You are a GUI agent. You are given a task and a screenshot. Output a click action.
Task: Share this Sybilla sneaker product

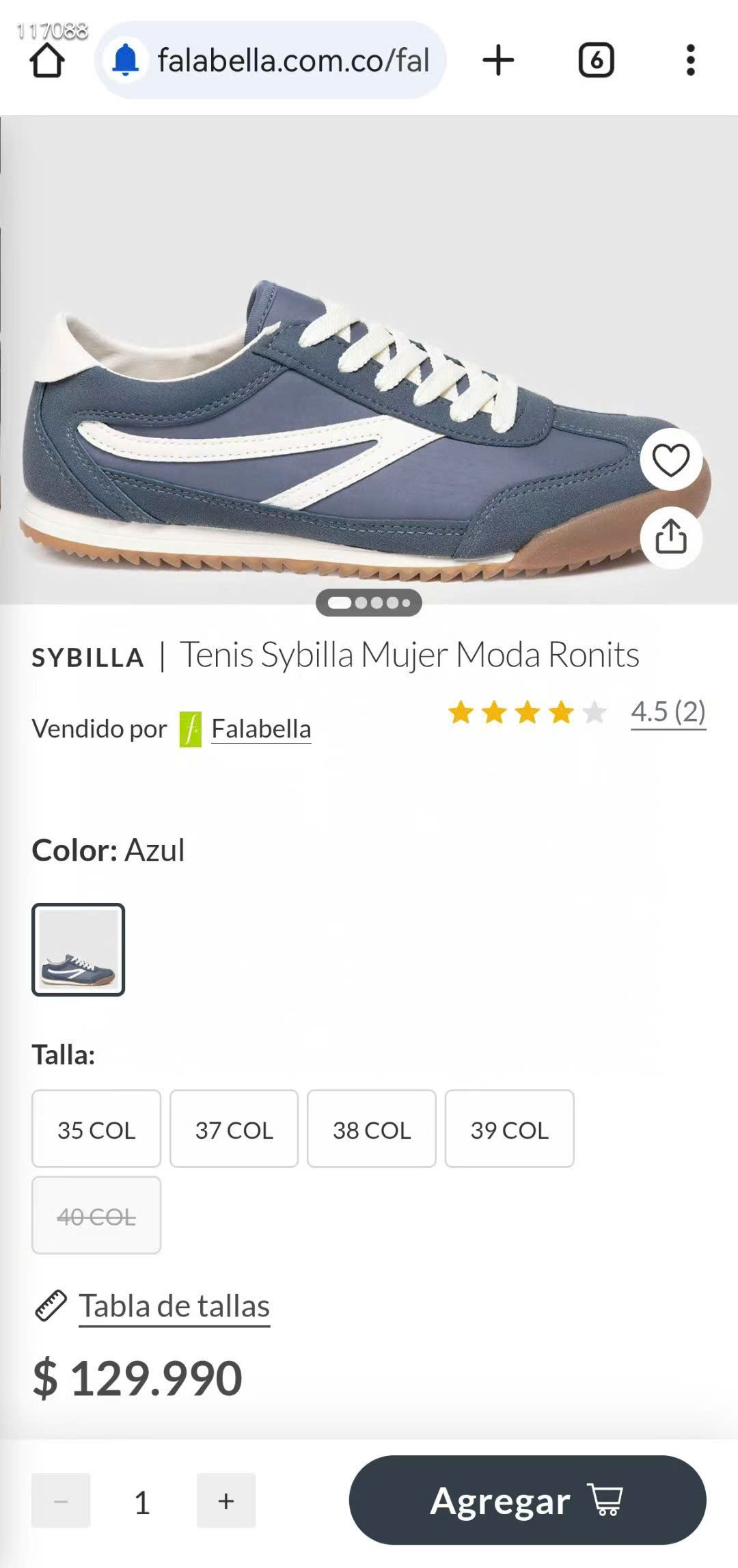point(670,537)
